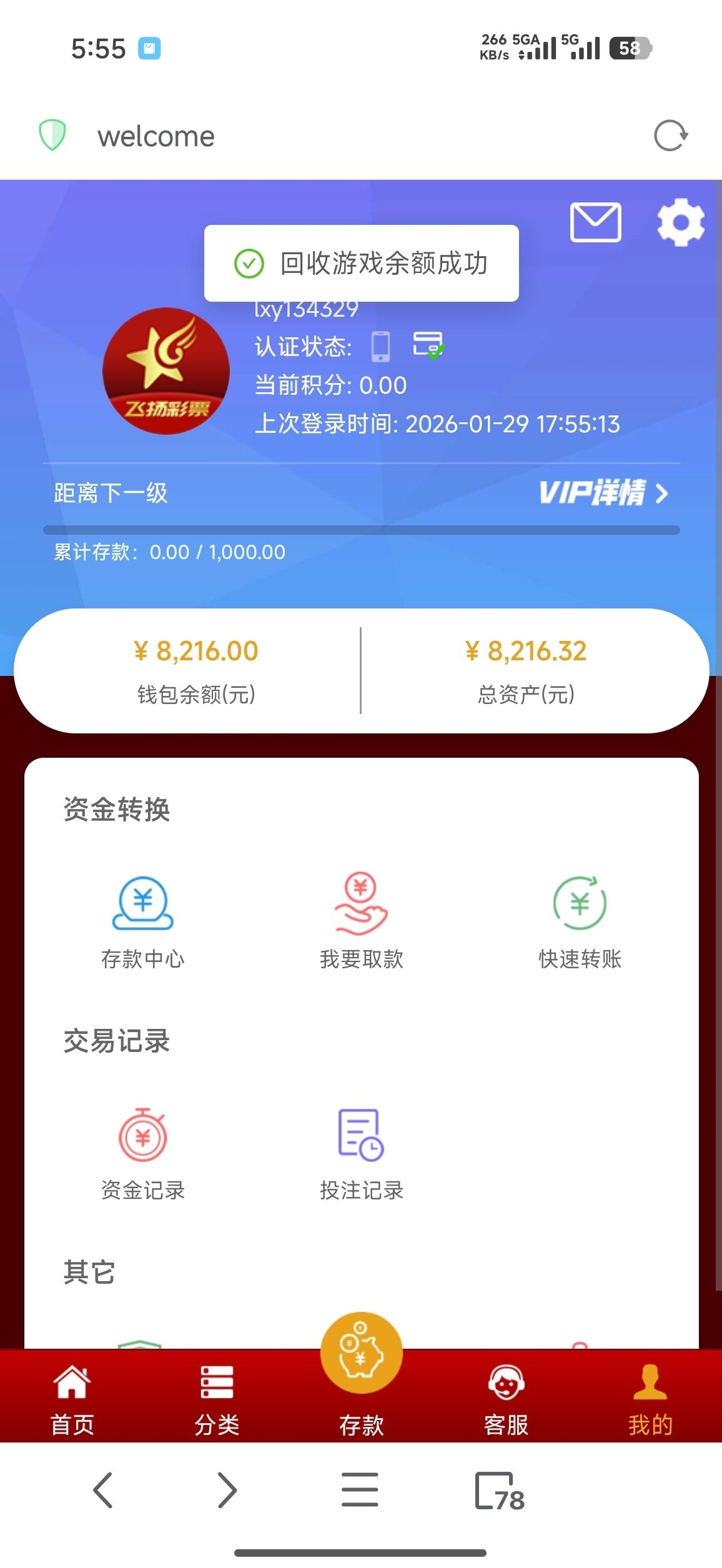The image size is (722, 1568).
Task: Open 快速转账 quick transfer
Action: (580, 922)
